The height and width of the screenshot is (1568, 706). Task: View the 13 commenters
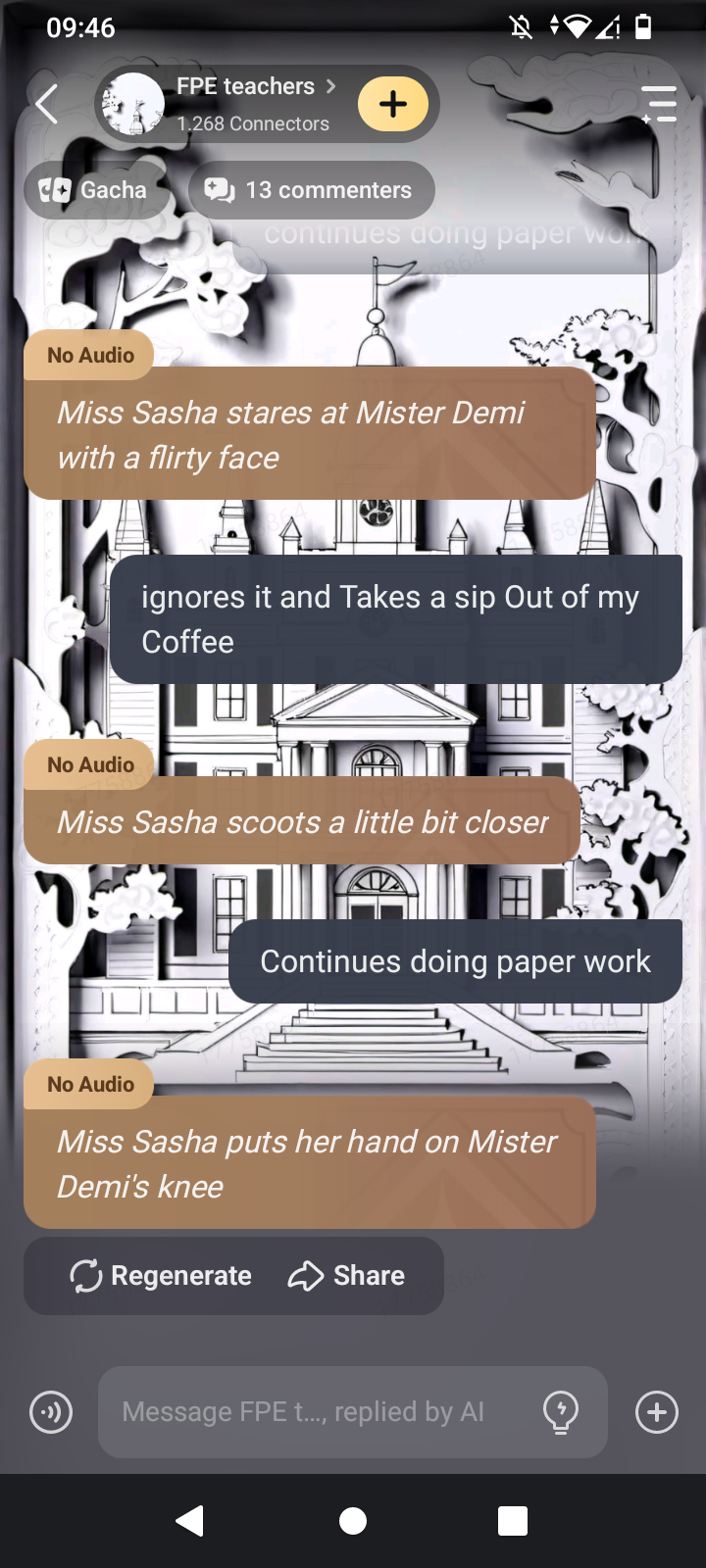[311, 190]
